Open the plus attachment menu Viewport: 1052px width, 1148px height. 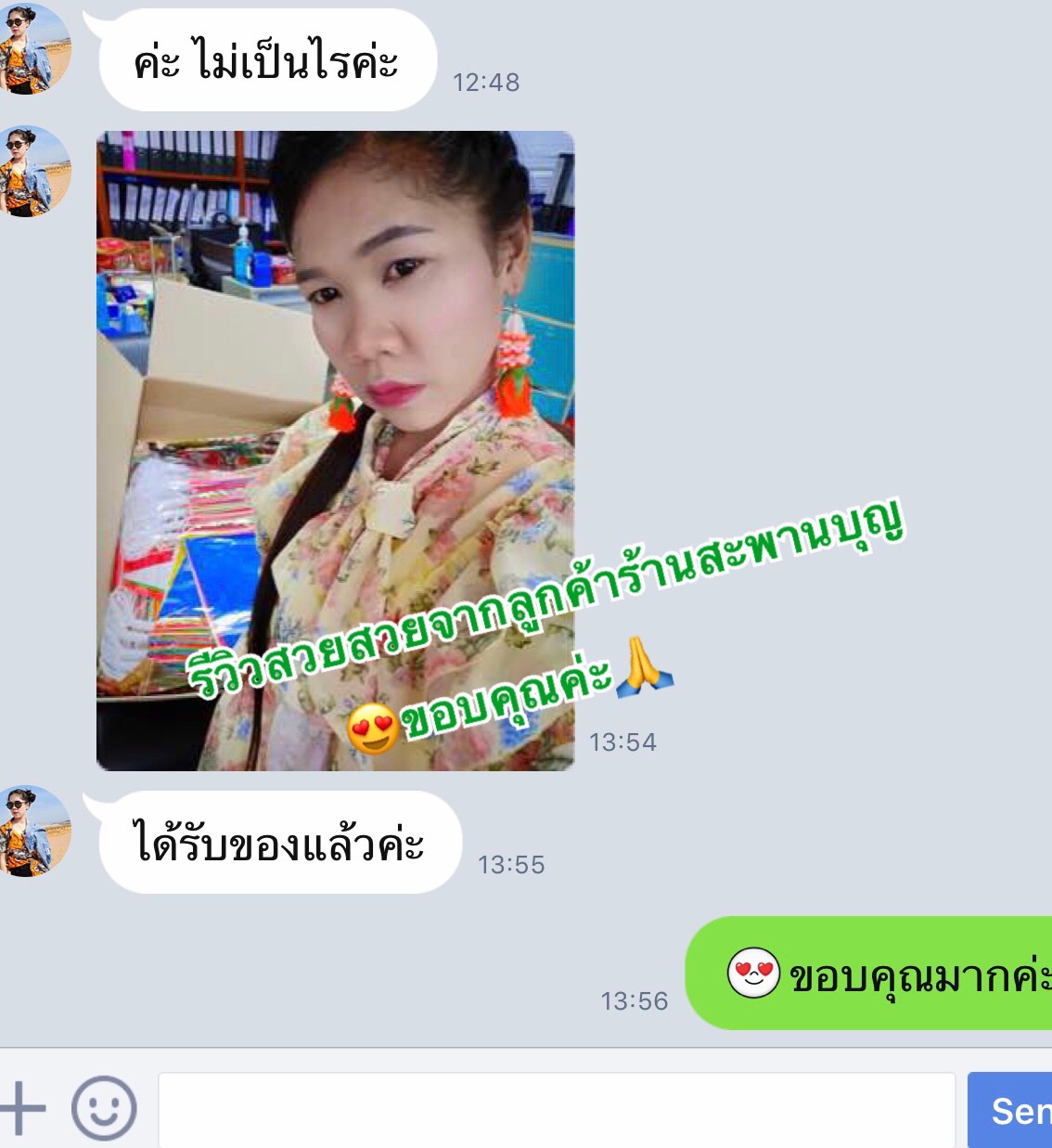[22, 1108]
